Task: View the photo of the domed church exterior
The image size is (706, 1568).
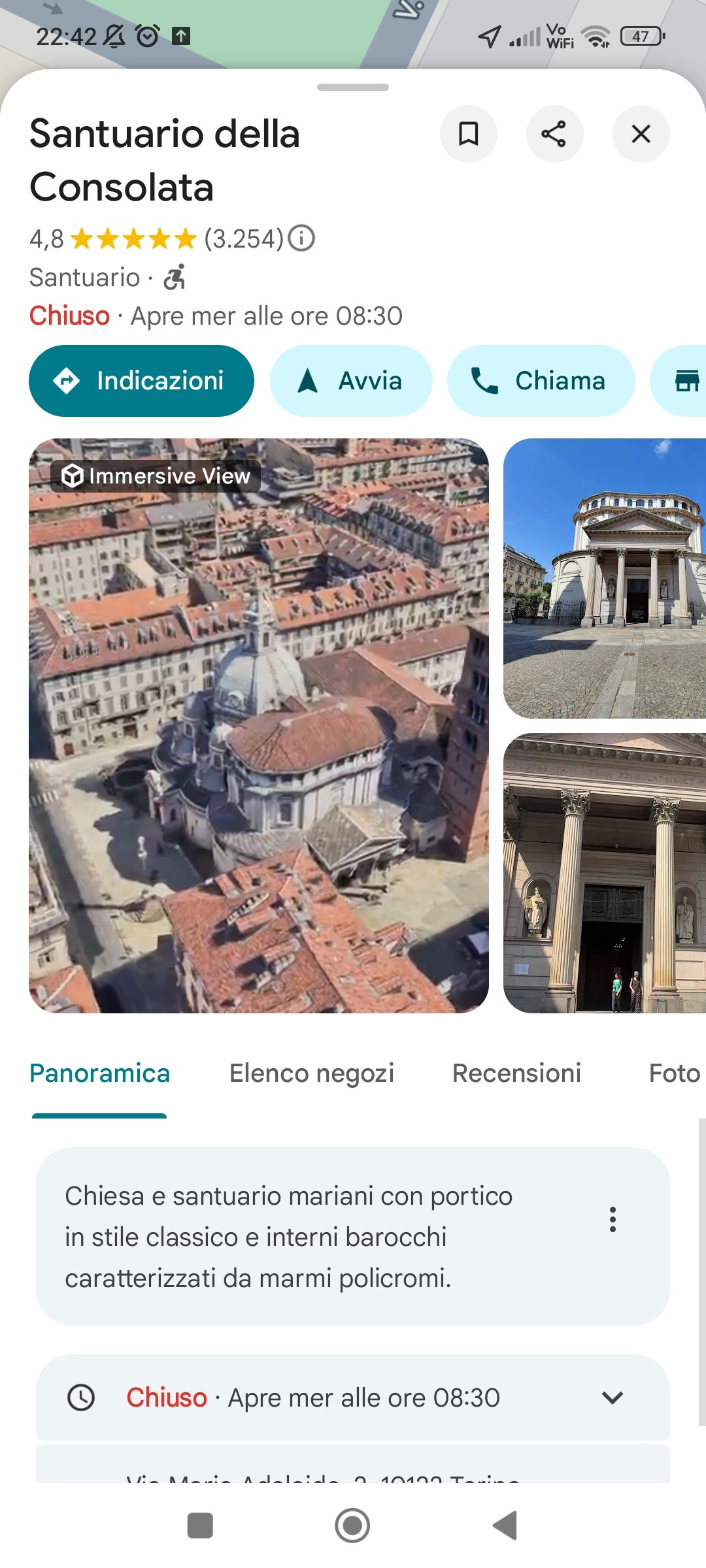Action: (605, 578)
